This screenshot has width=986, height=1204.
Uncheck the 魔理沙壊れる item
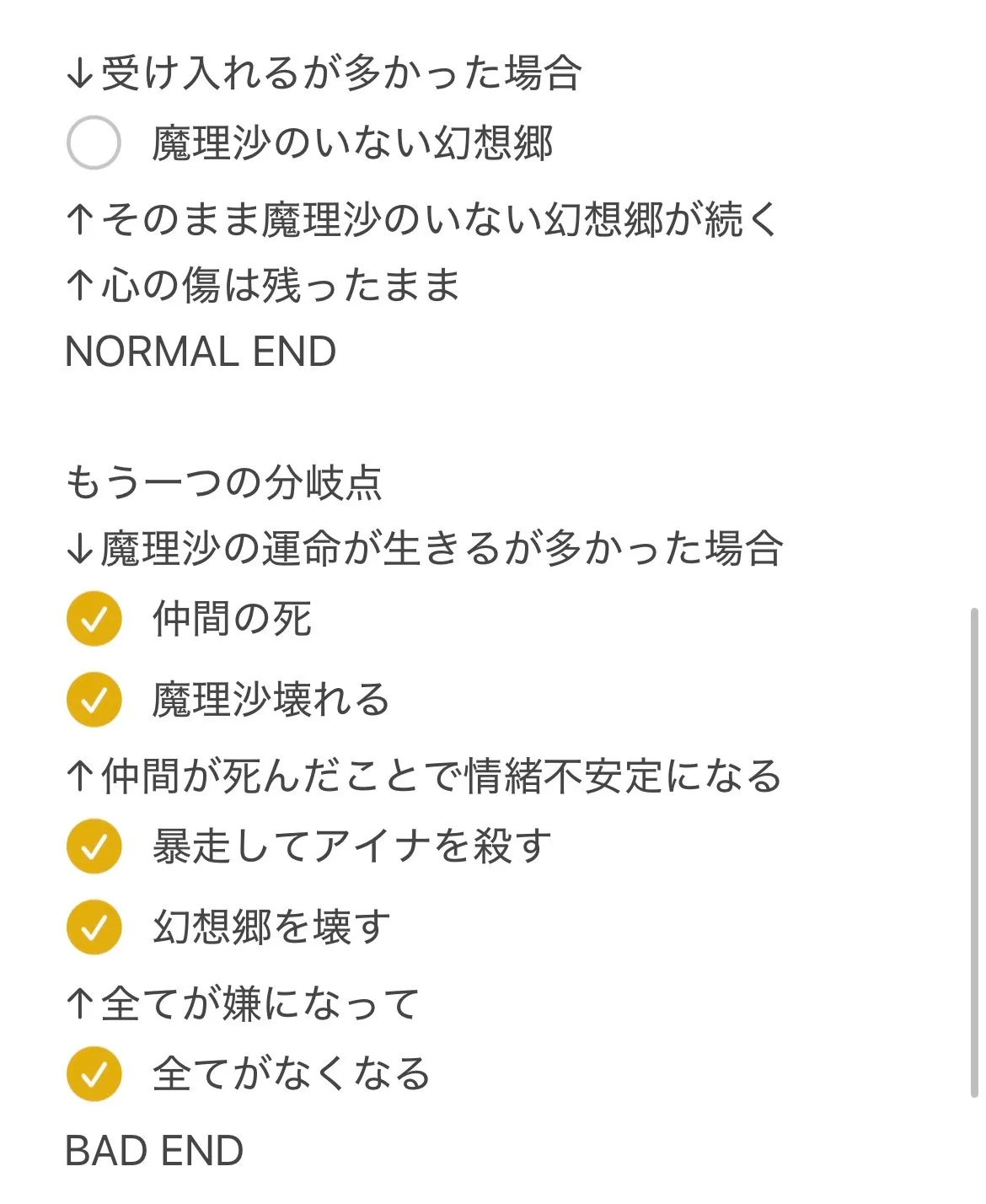tap(94, 700)
